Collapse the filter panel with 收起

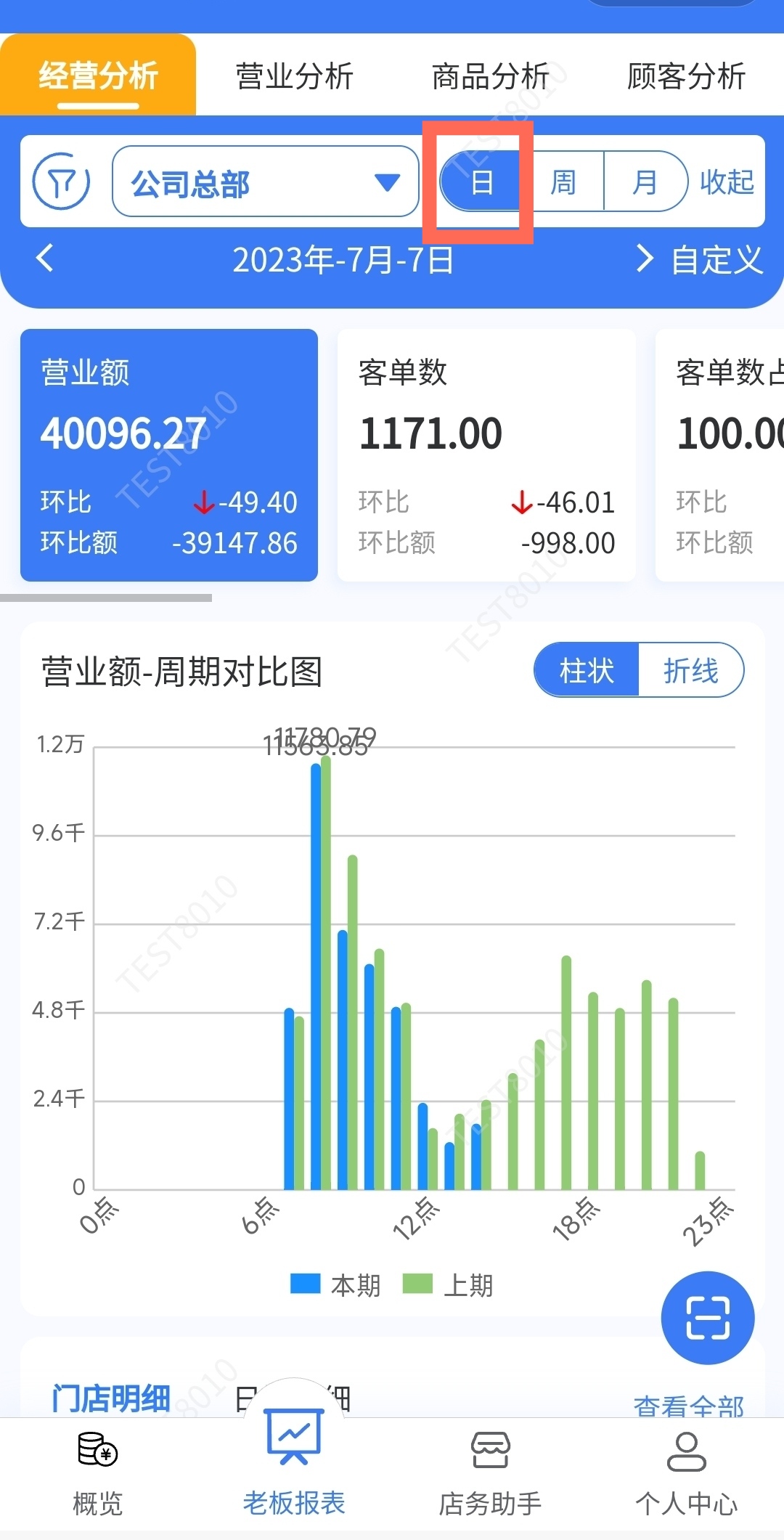(727, 182)
